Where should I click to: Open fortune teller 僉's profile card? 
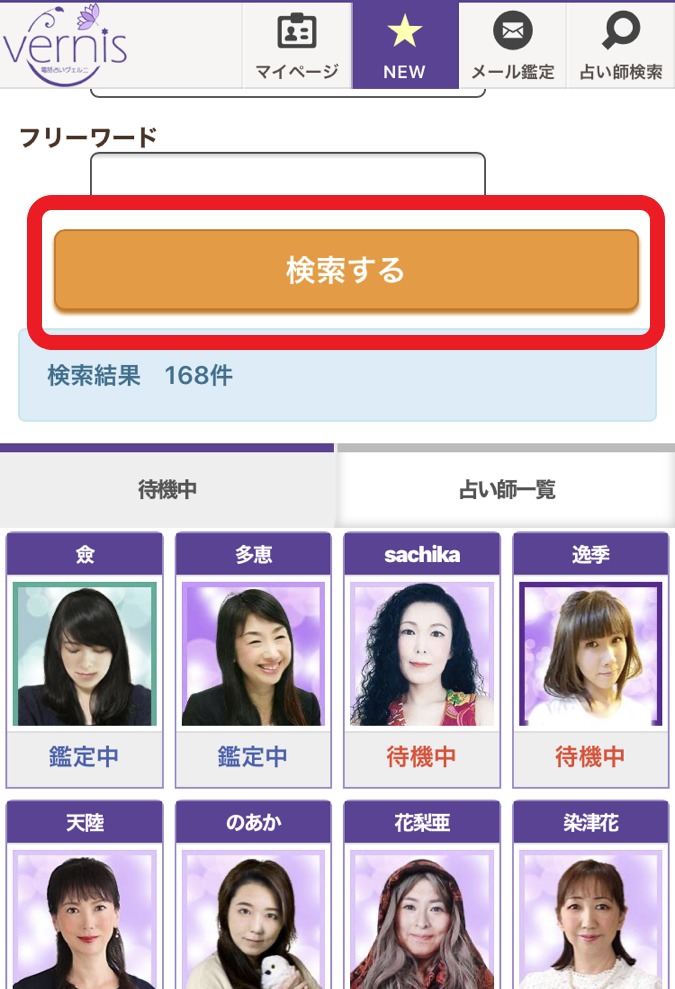[x=85, y=657]
